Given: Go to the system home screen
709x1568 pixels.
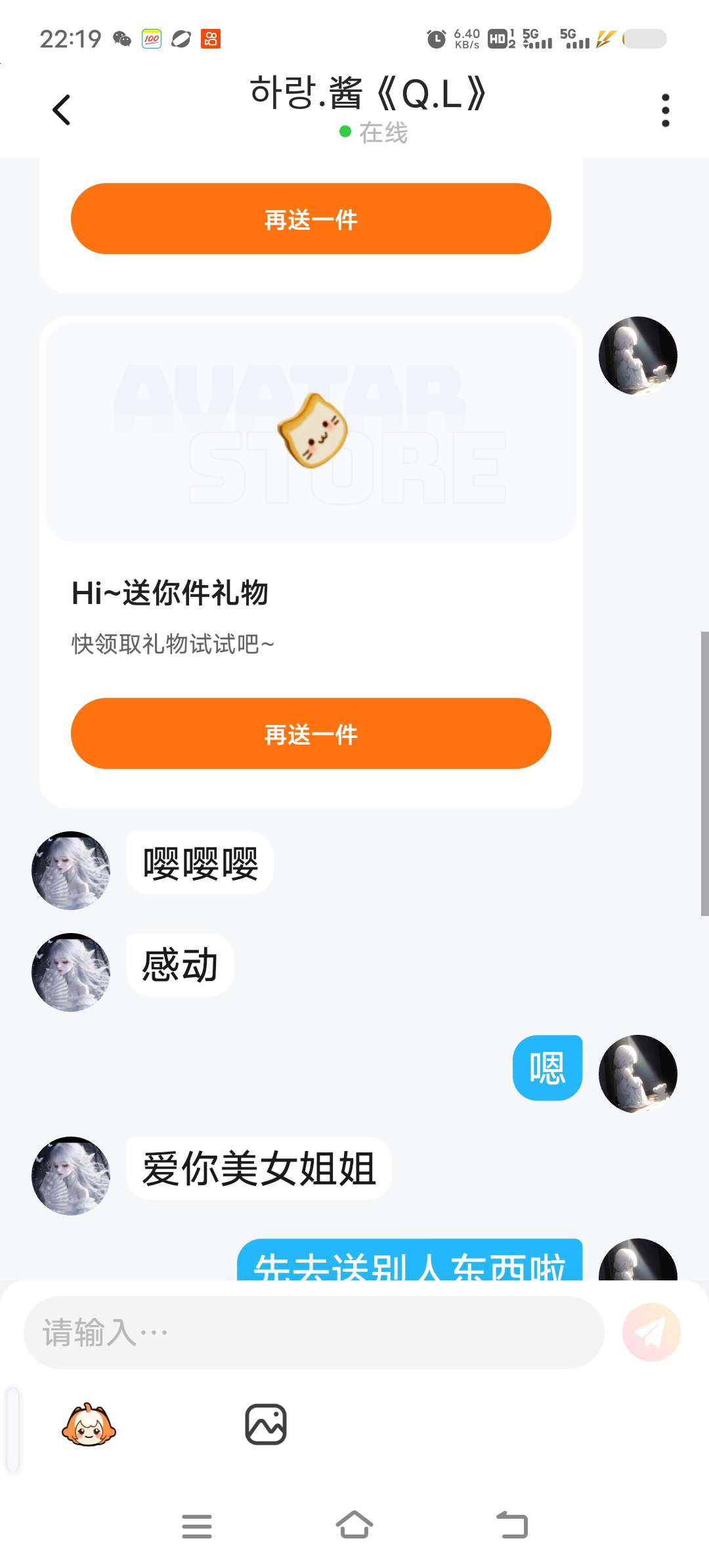Looking at the screenshot, I should 354,1525.
